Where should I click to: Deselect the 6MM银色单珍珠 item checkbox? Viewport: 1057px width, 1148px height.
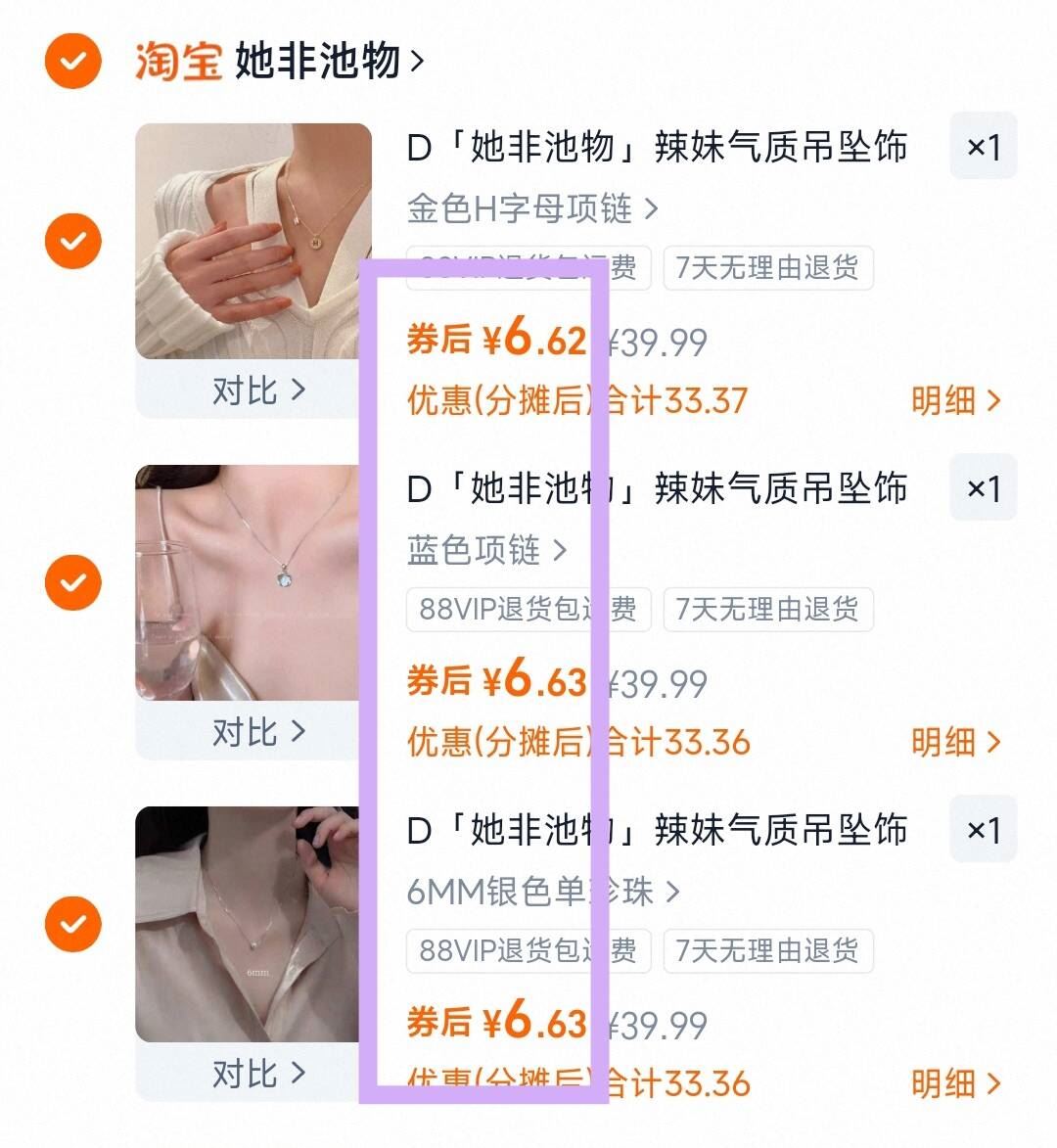tap(72, 923)
